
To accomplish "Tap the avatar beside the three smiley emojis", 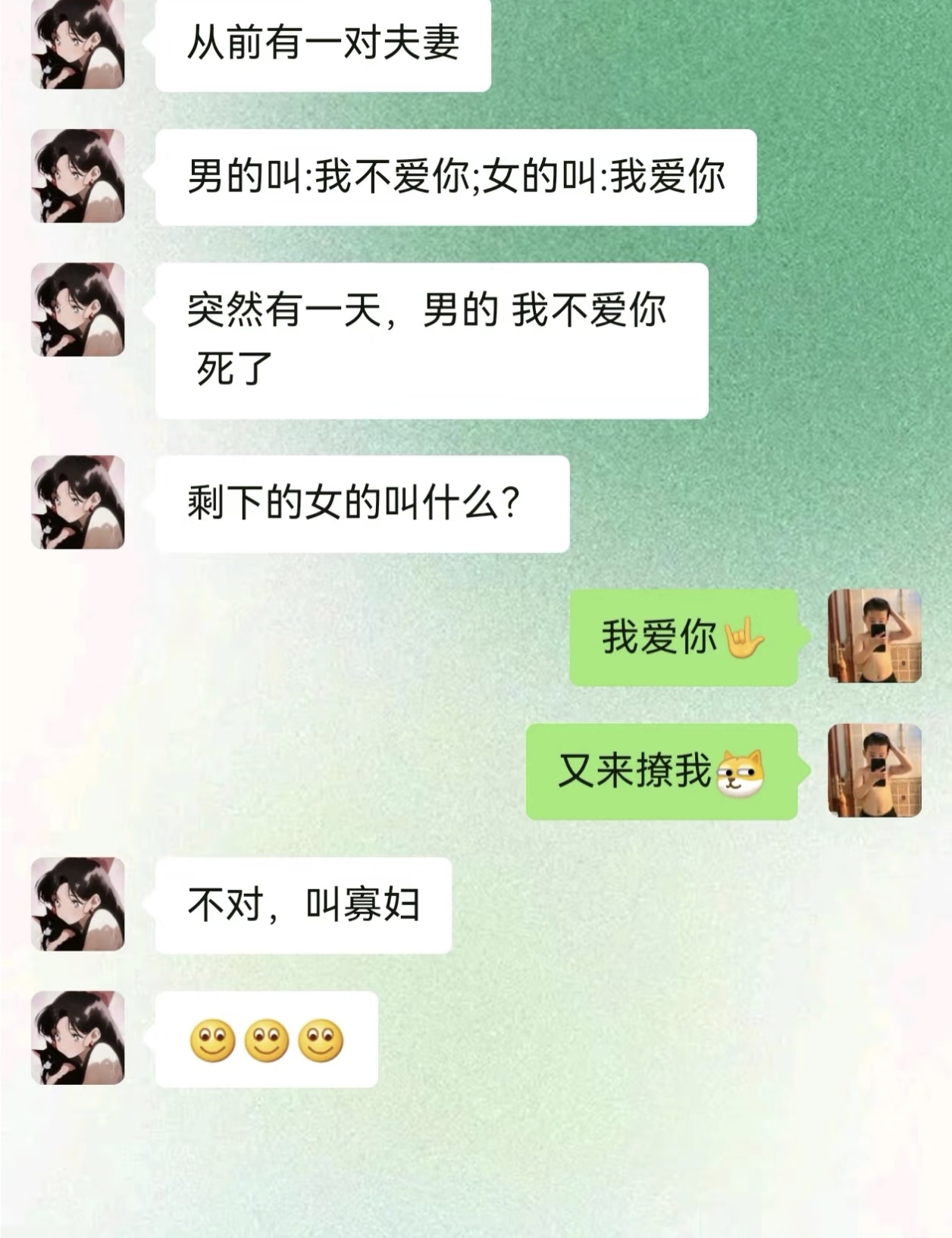I will tap(77, 1037).
